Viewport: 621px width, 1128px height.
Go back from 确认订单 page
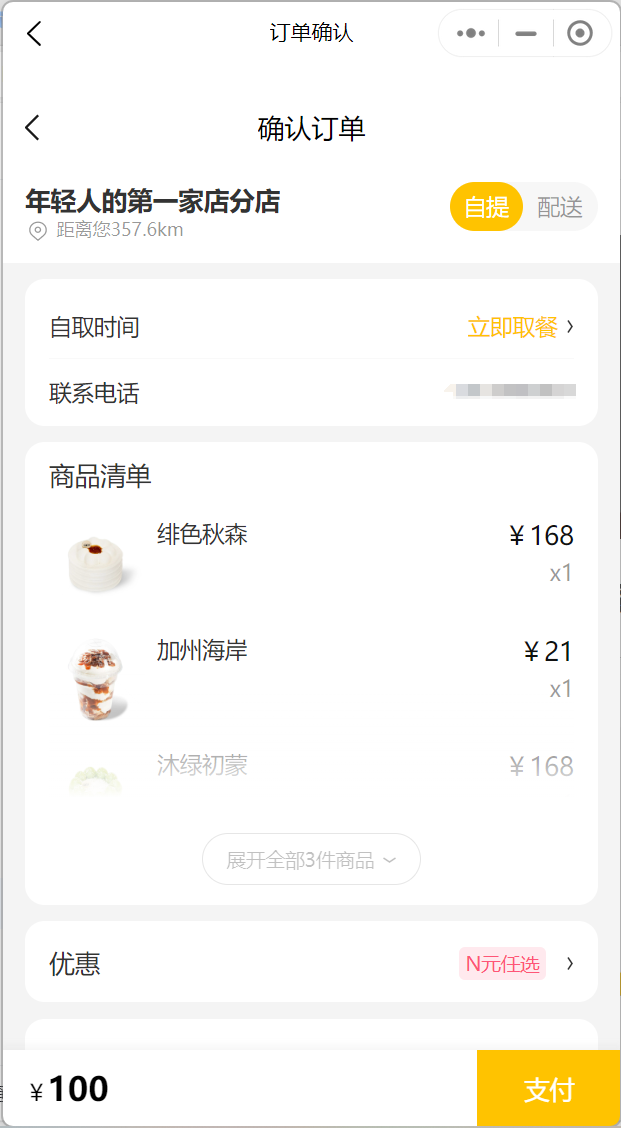tap(32, 128)
